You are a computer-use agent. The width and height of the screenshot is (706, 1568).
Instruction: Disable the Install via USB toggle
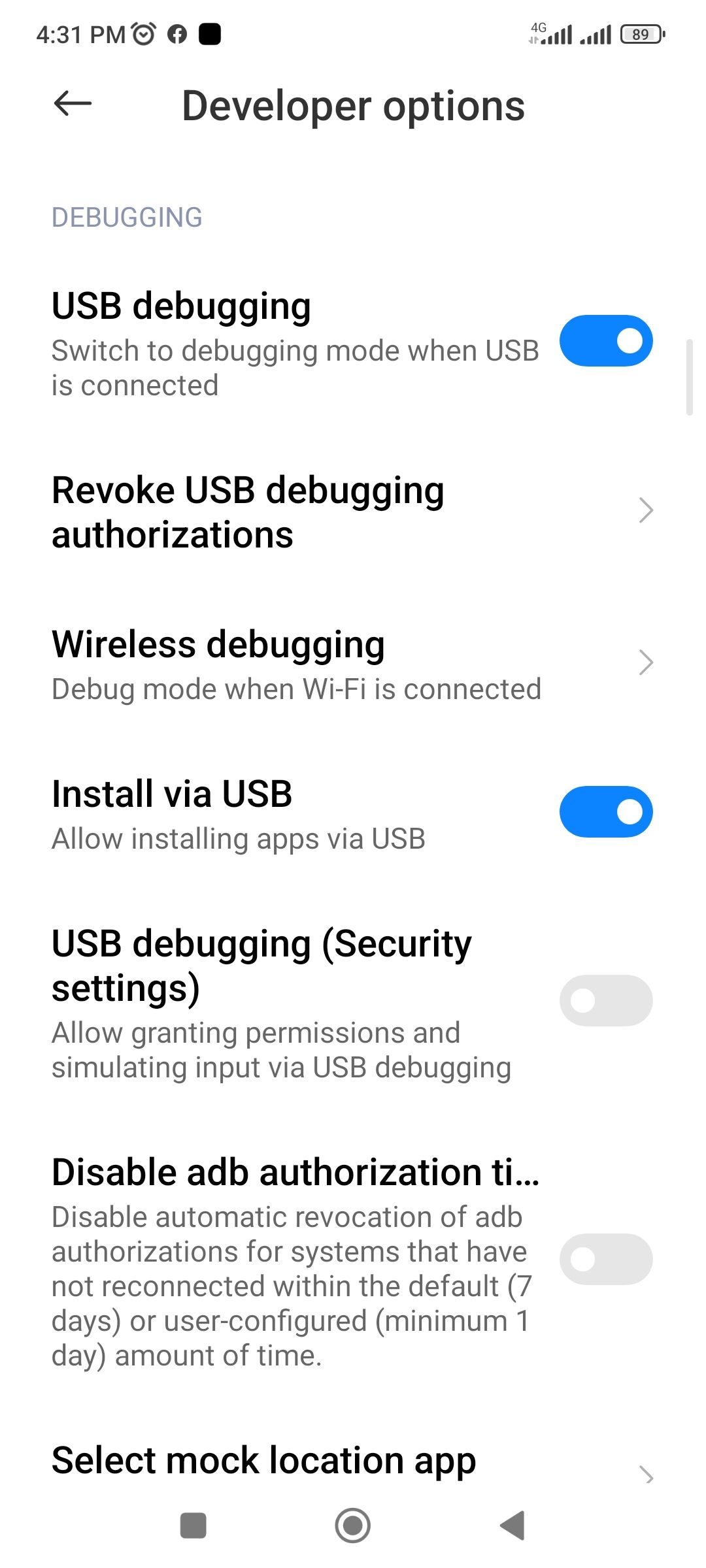(x=605, y=812)
